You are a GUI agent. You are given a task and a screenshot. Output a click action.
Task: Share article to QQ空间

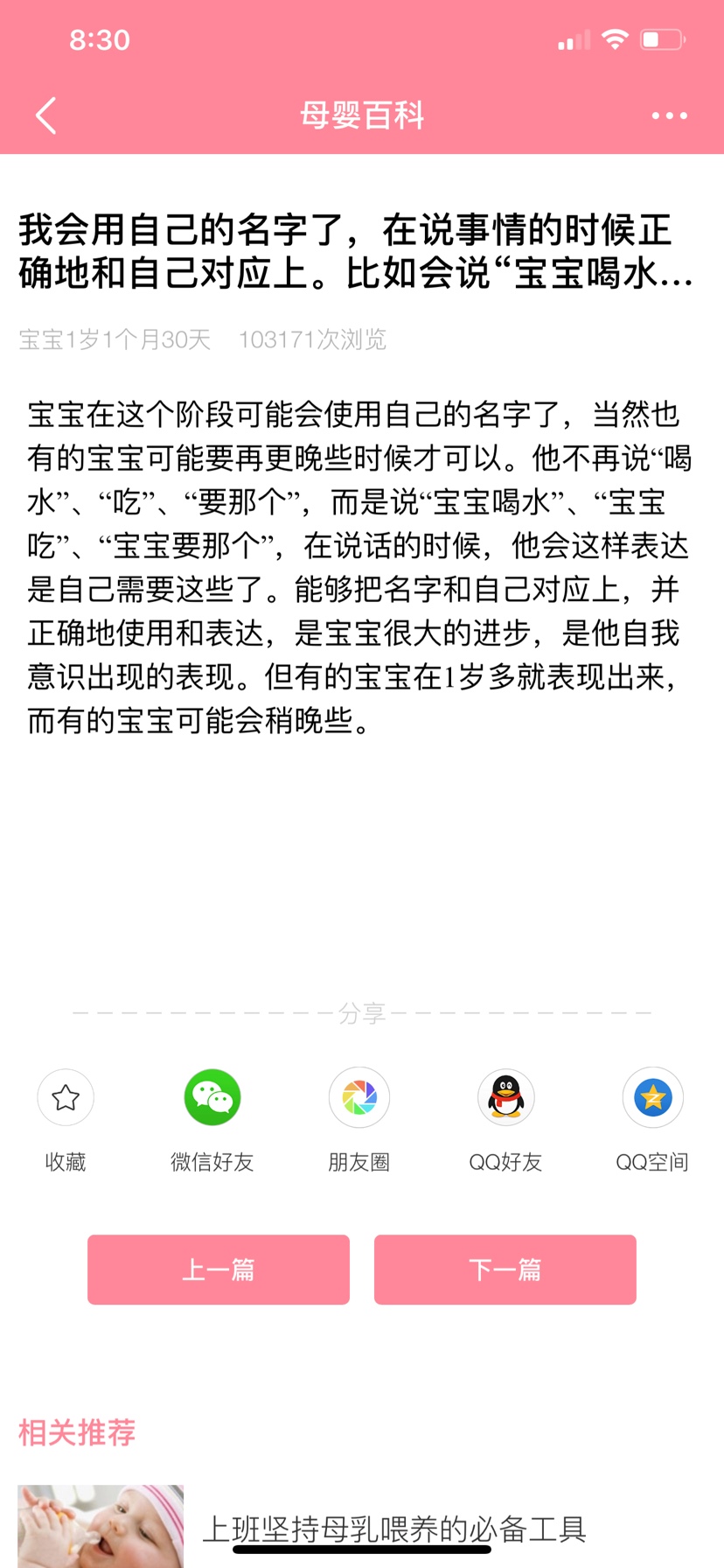(652, 1097)
